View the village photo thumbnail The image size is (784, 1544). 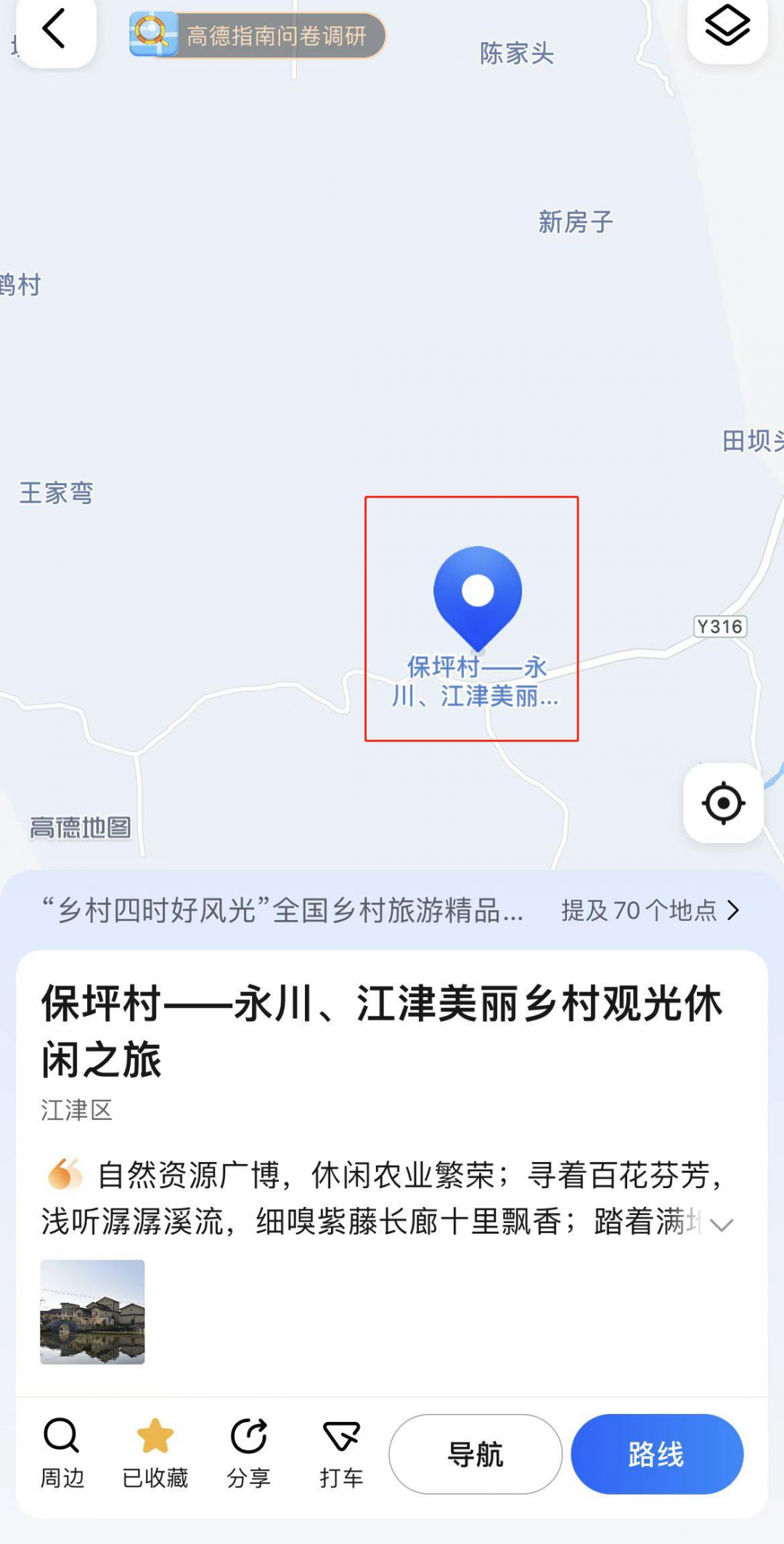(x=92, y=1312)
